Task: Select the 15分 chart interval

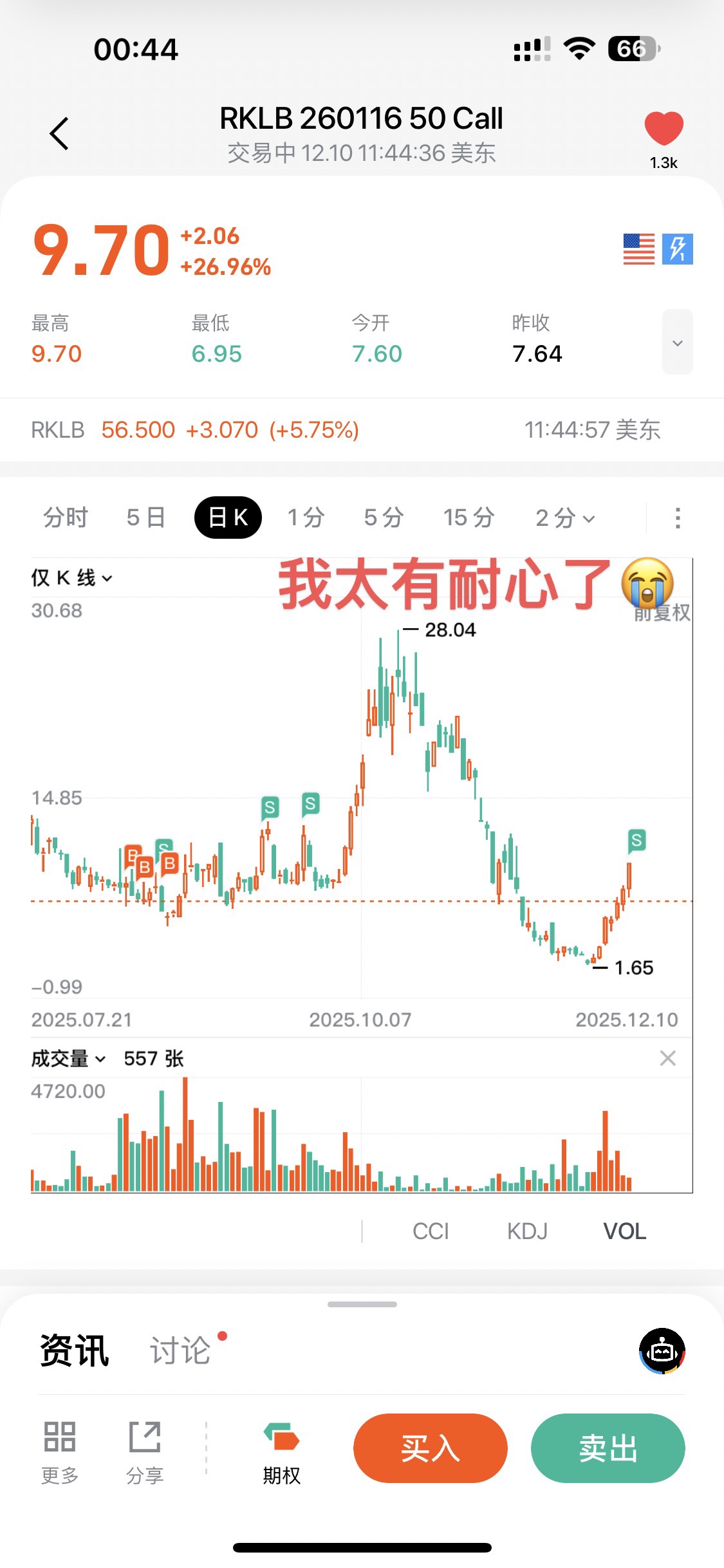Action: [469, 518]
